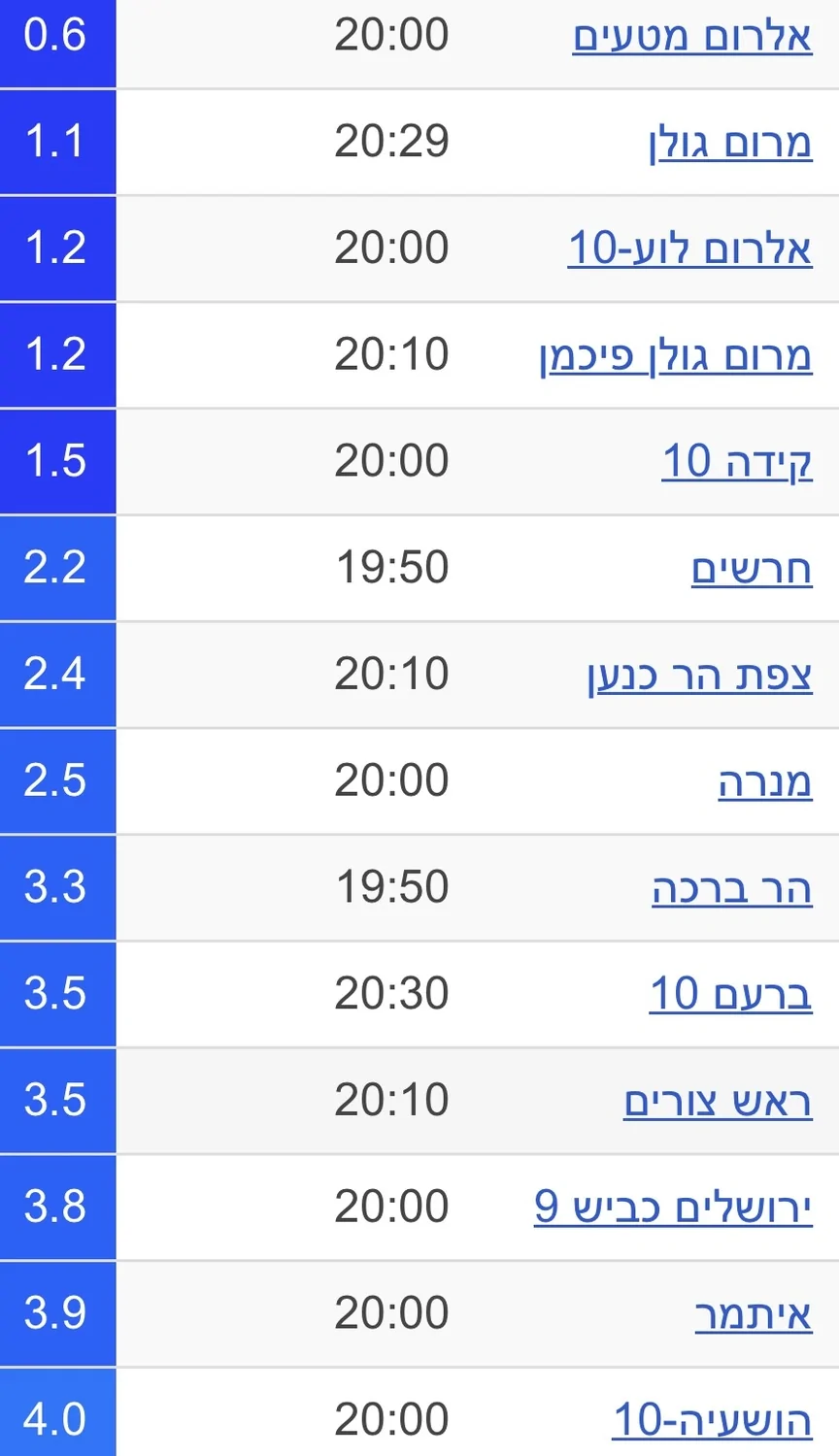
Task: Select the הר ברכה link
Action: (x=732, y=888)
